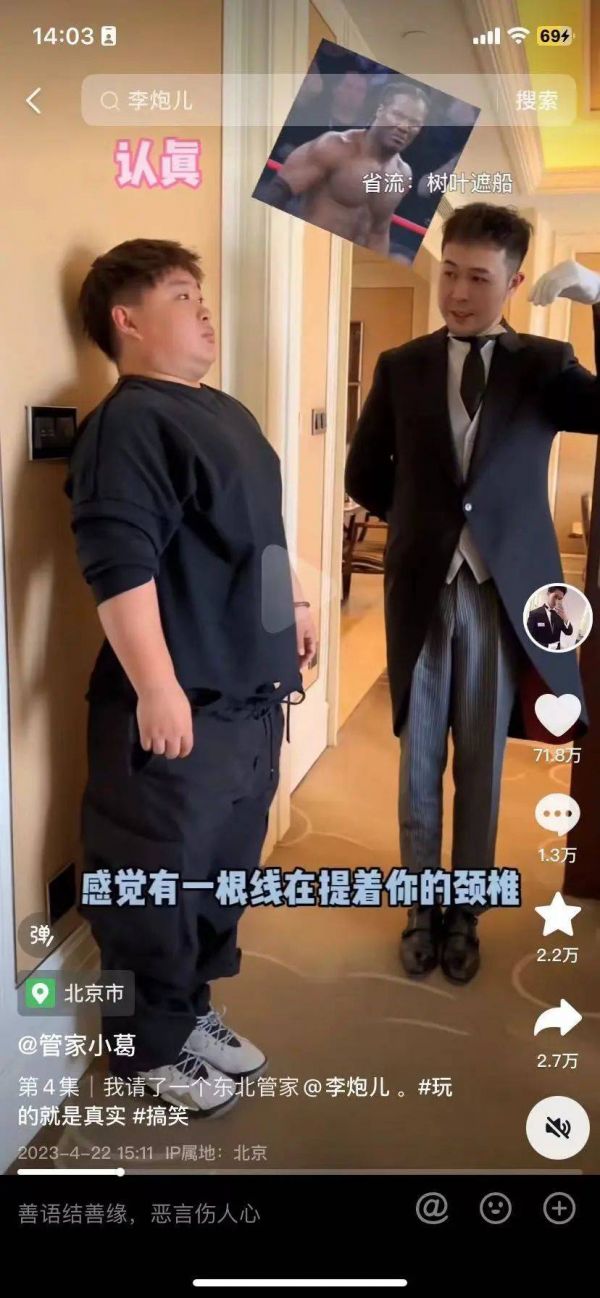Mention someone with the @ icon
600x1298 pixels.
(x=432, y=1208)
